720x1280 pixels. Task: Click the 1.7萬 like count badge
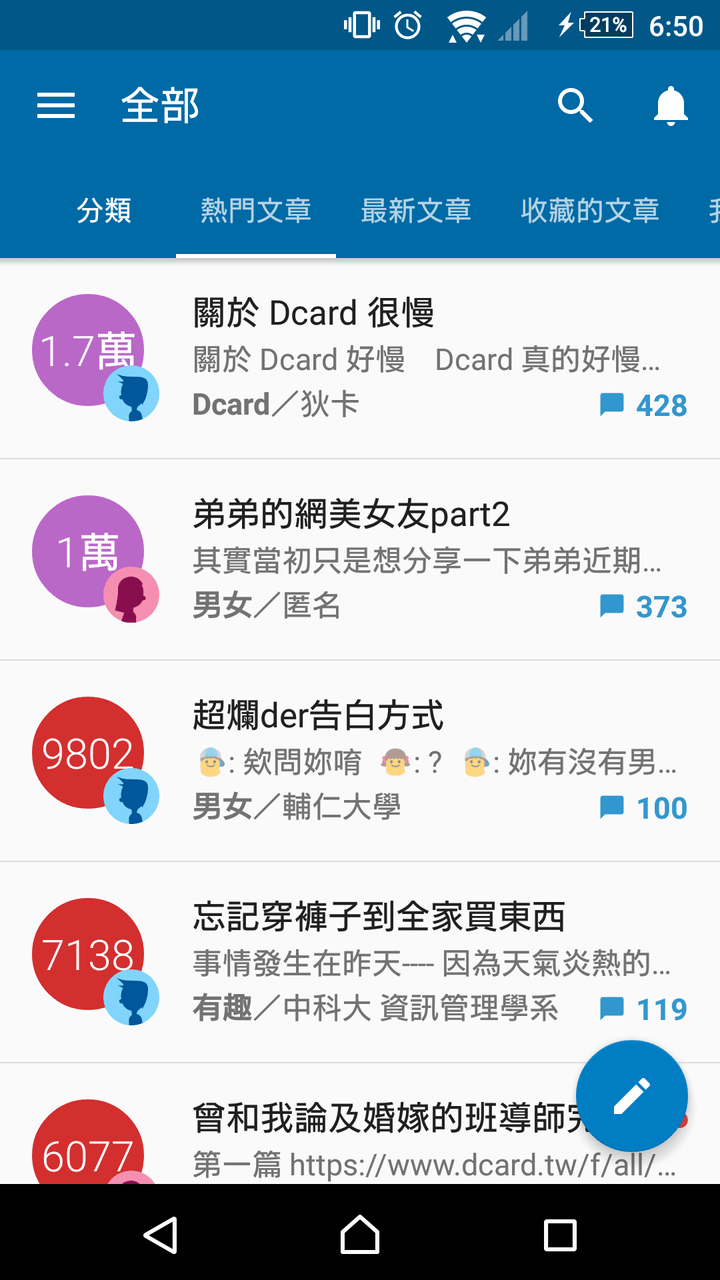click(87, 350)
